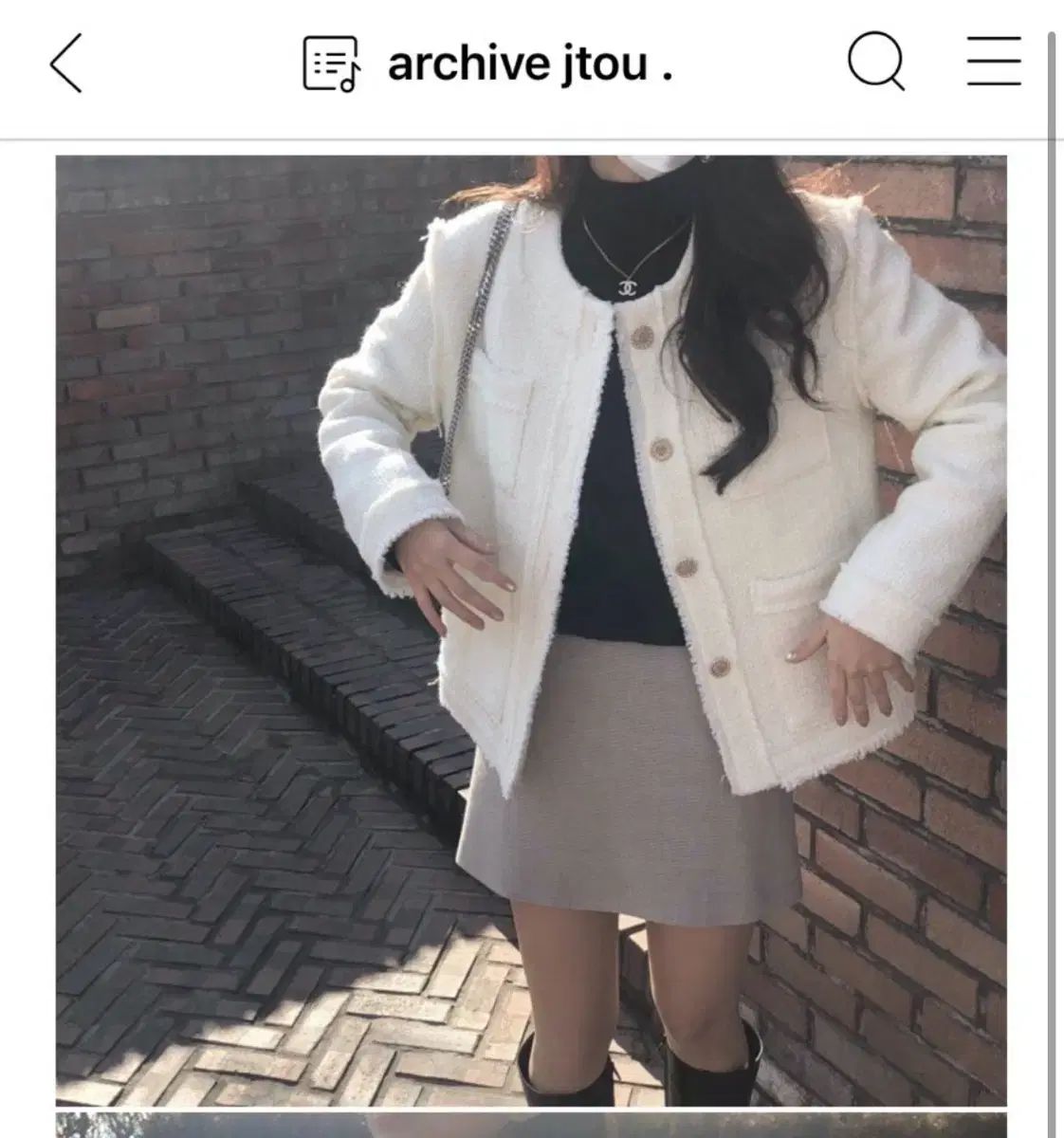
Task: Open search with the magnifier icon
Action: 875,64
